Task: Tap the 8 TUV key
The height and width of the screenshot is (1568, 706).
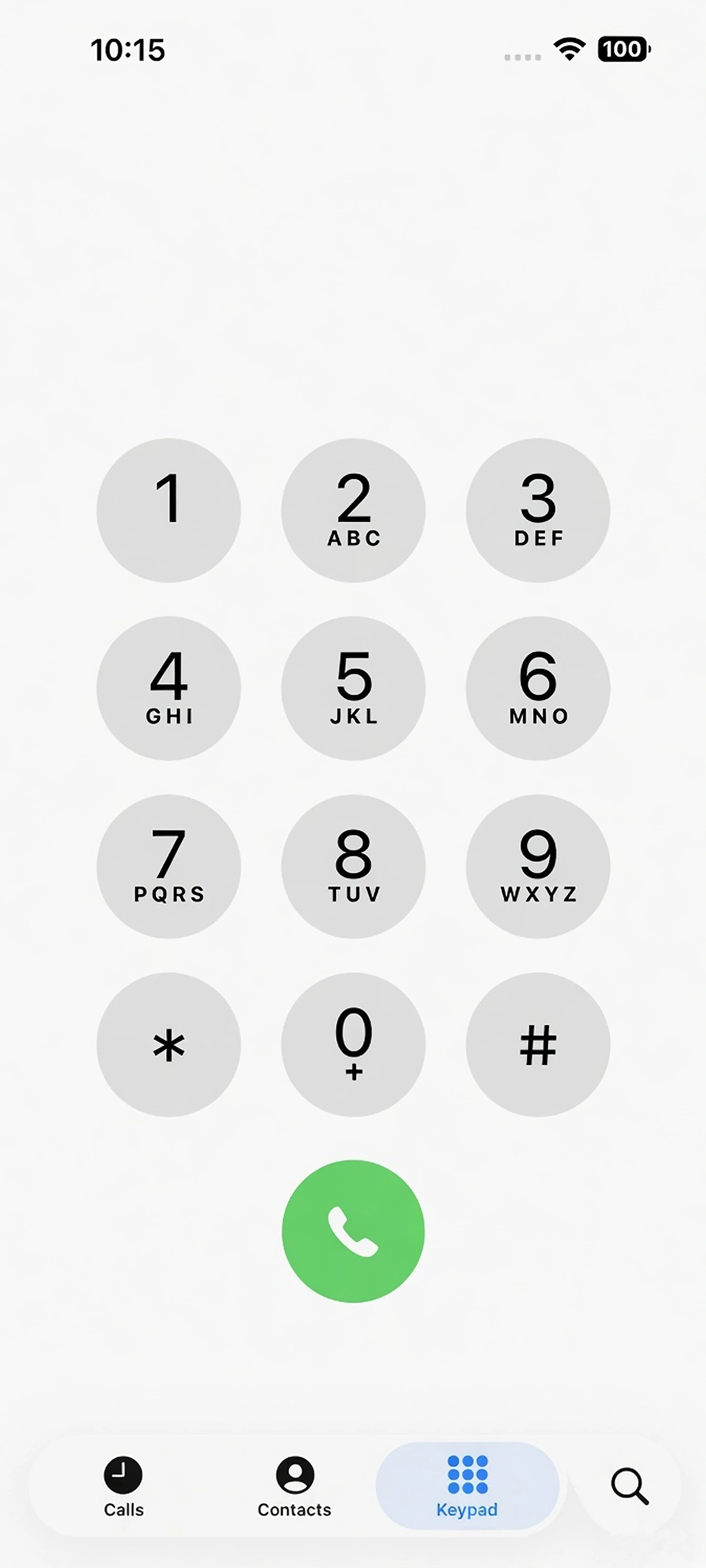Action: pyautogui.click(x=354, y=866)
